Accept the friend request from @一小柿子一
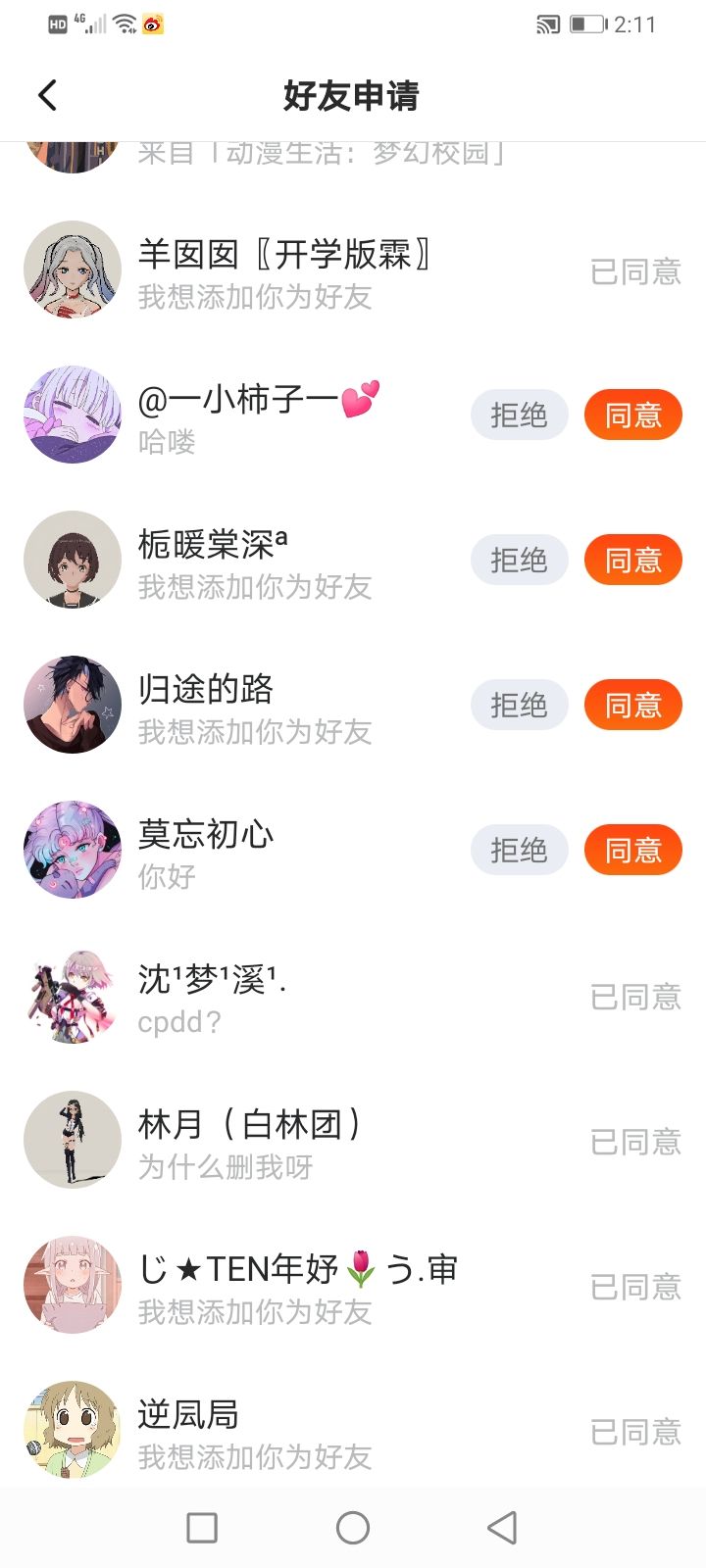The image size is (706, 1568). click(x=632, y=416)
